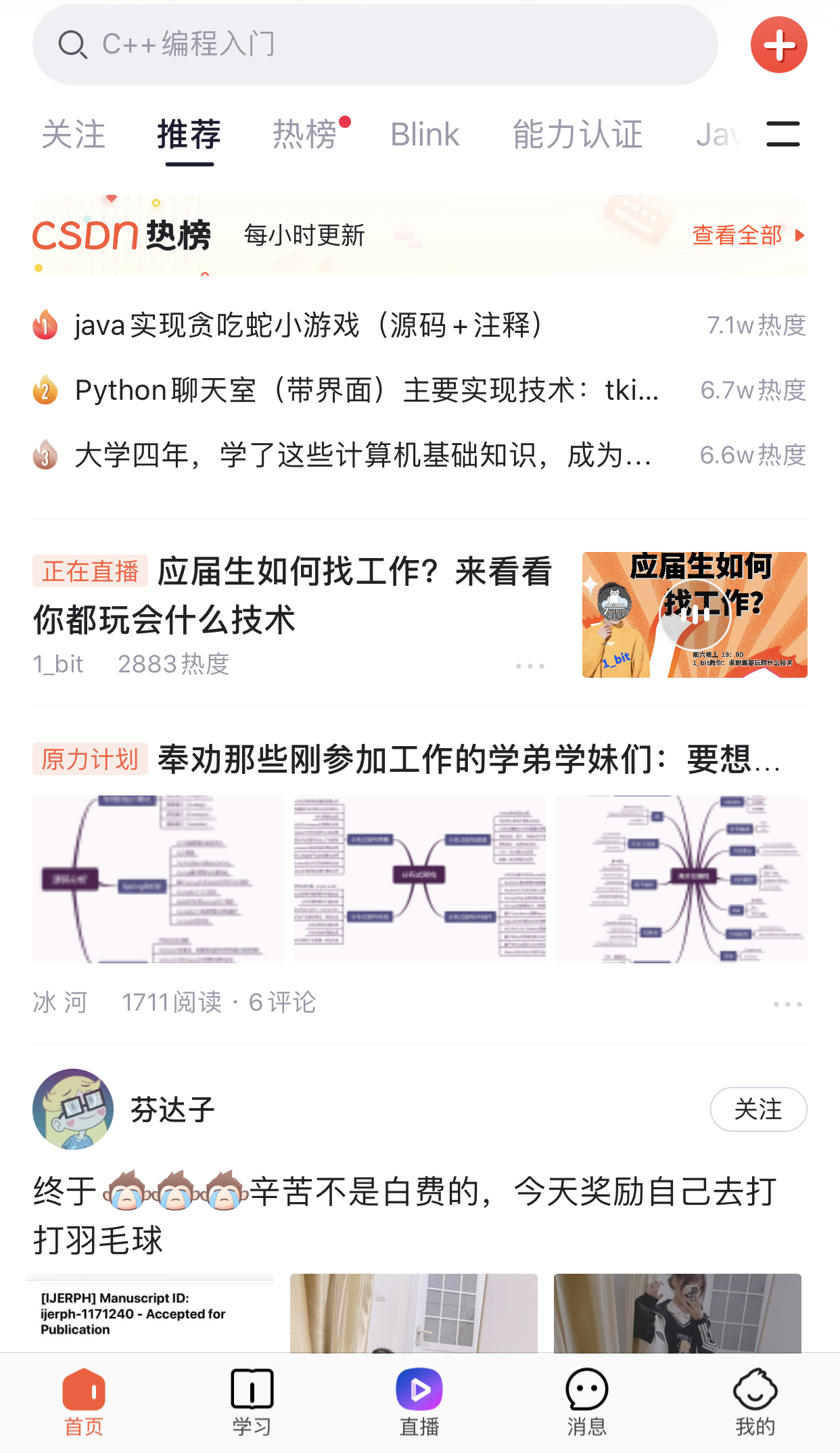Open the 原力计划 article by 冰河
Screen dimensions: 840x1453
pyautogui.click(x=468, y=759)
